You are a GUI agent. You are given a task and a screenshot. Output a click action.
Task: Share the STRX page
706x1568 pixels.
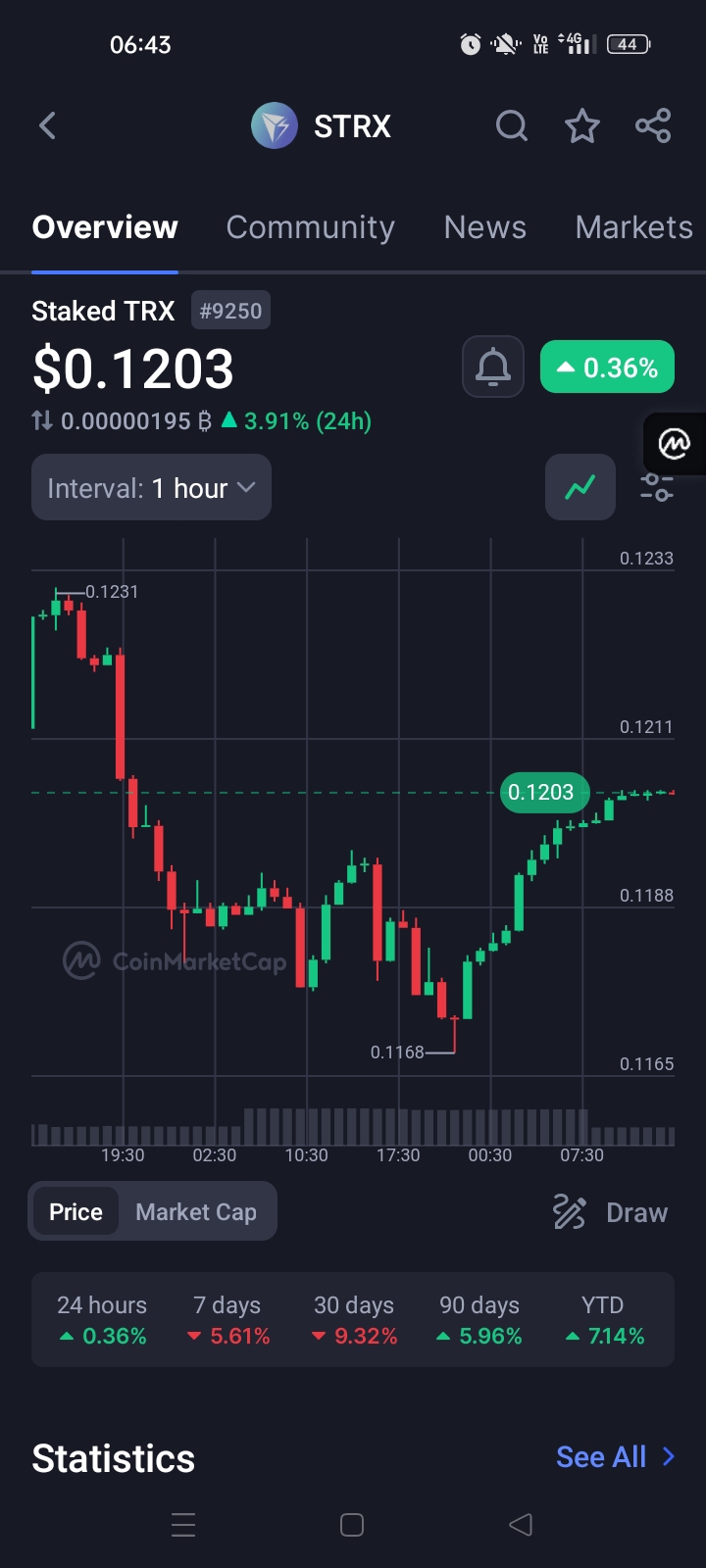pos(653,126)
